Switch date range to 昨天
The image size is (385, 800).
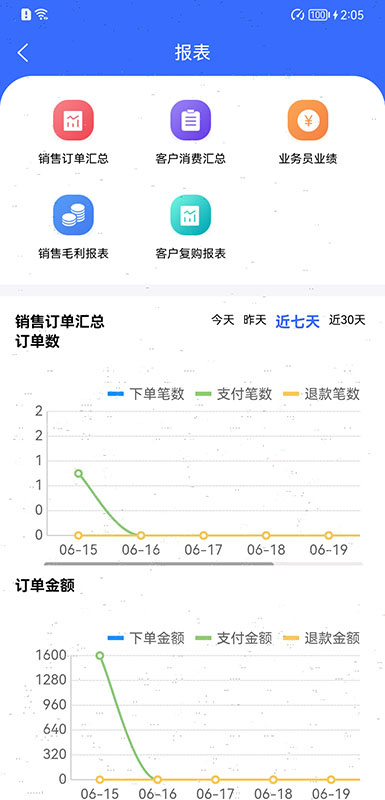[x=255, y=320]
